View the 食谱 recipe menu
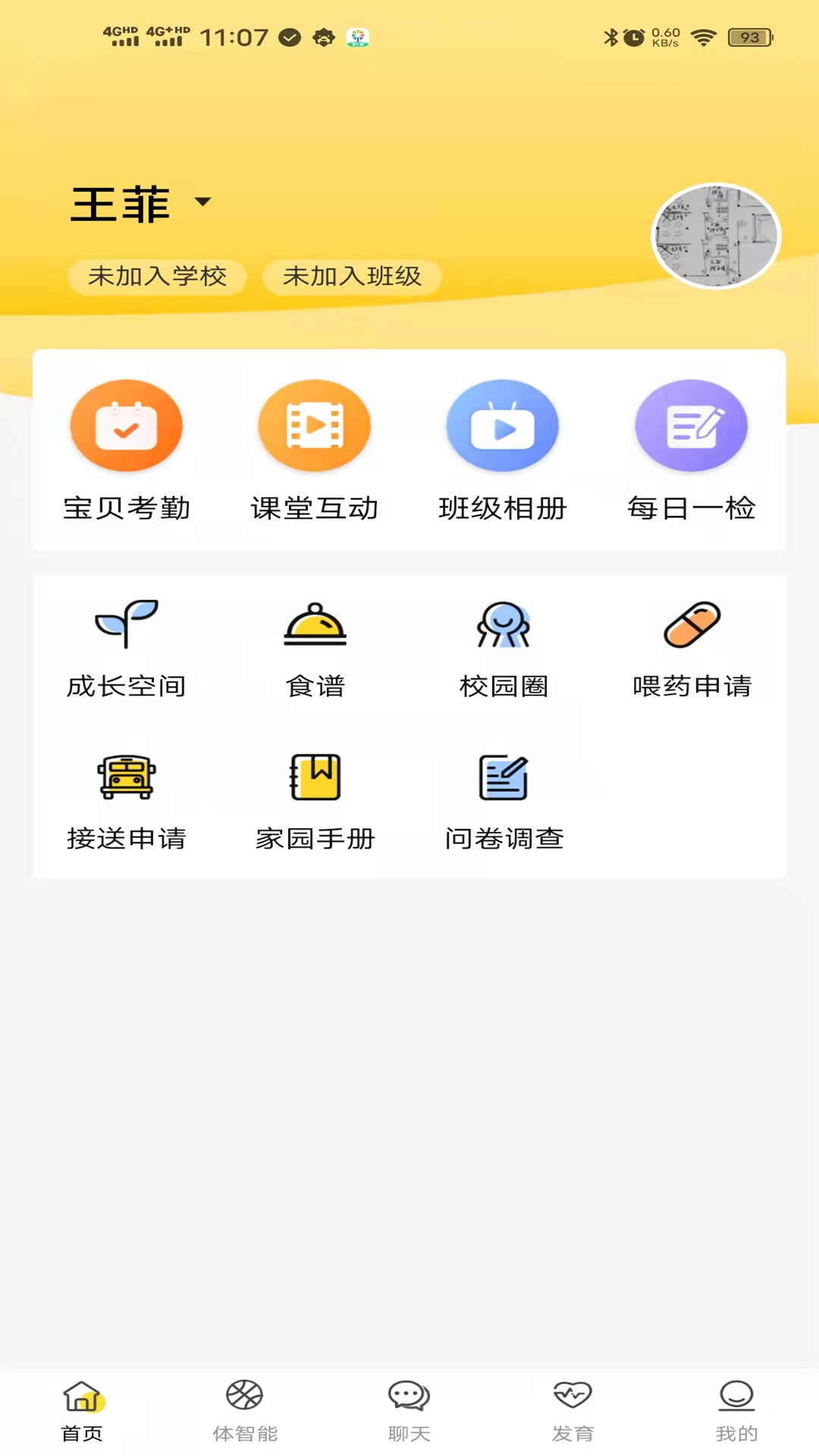 pyautogui.click(x=315, y=648)
